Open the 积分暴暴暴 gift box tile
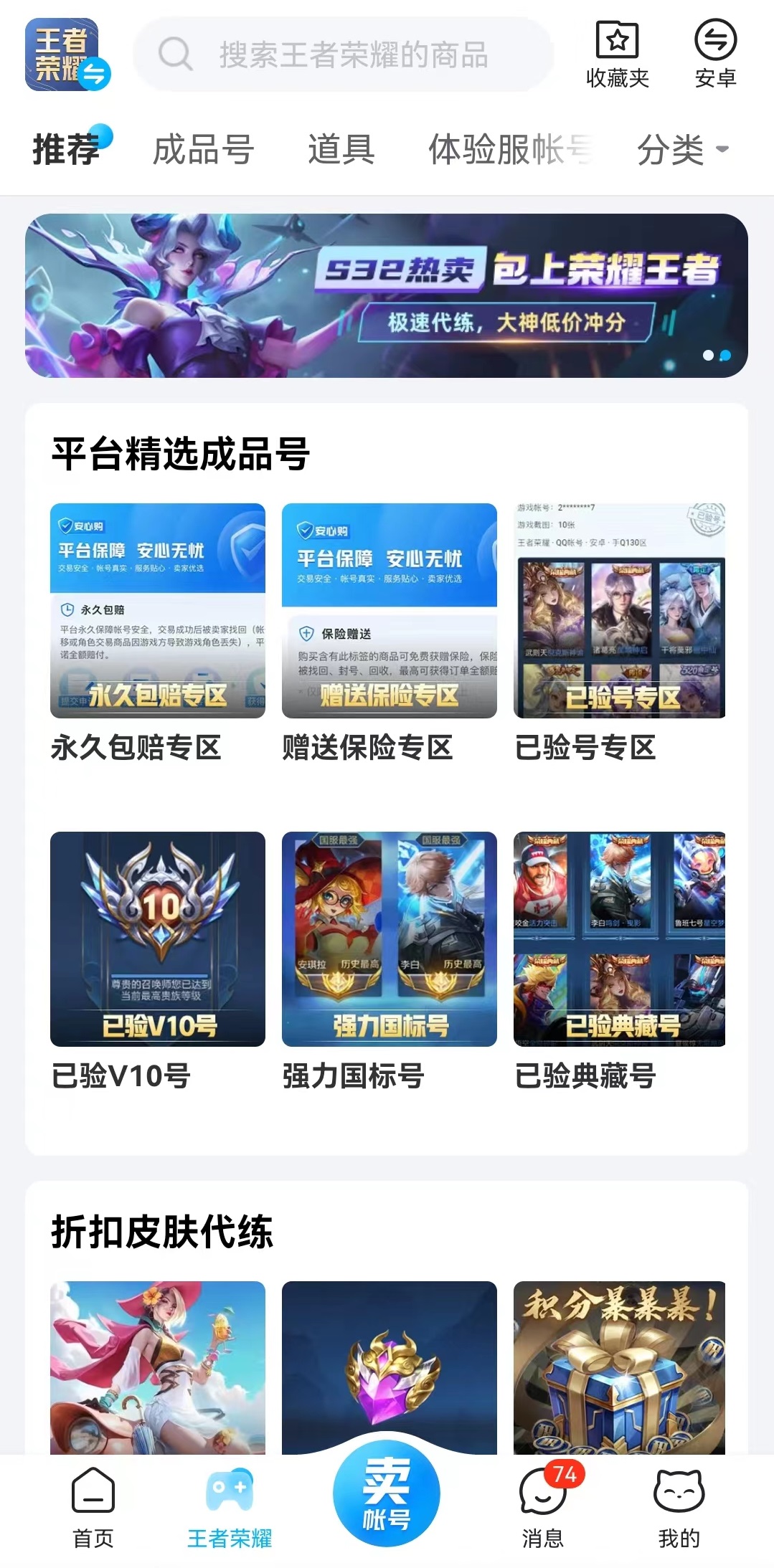Viewport: 774px width, 1568px height. tap(620, 1366)
